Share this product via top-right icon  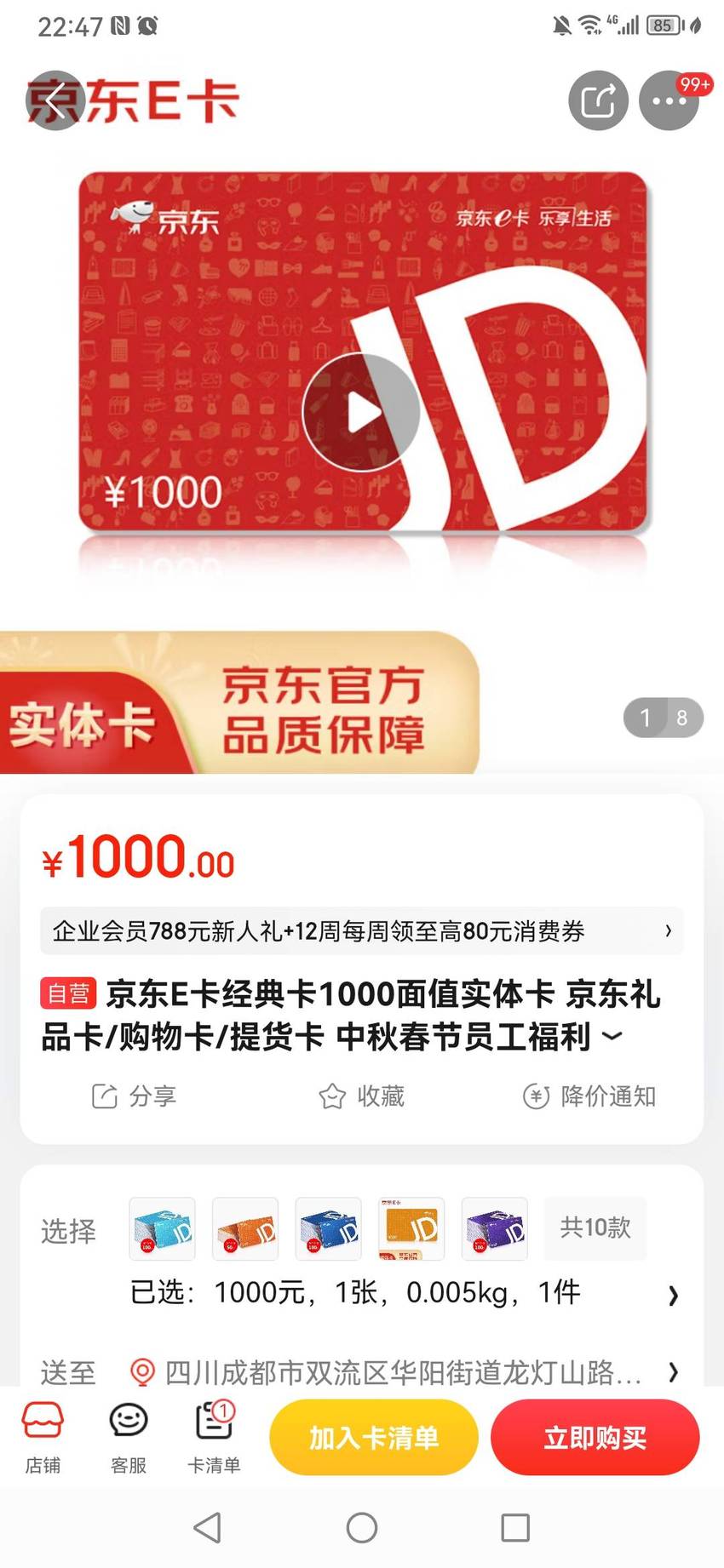click(x=598, y=100)
